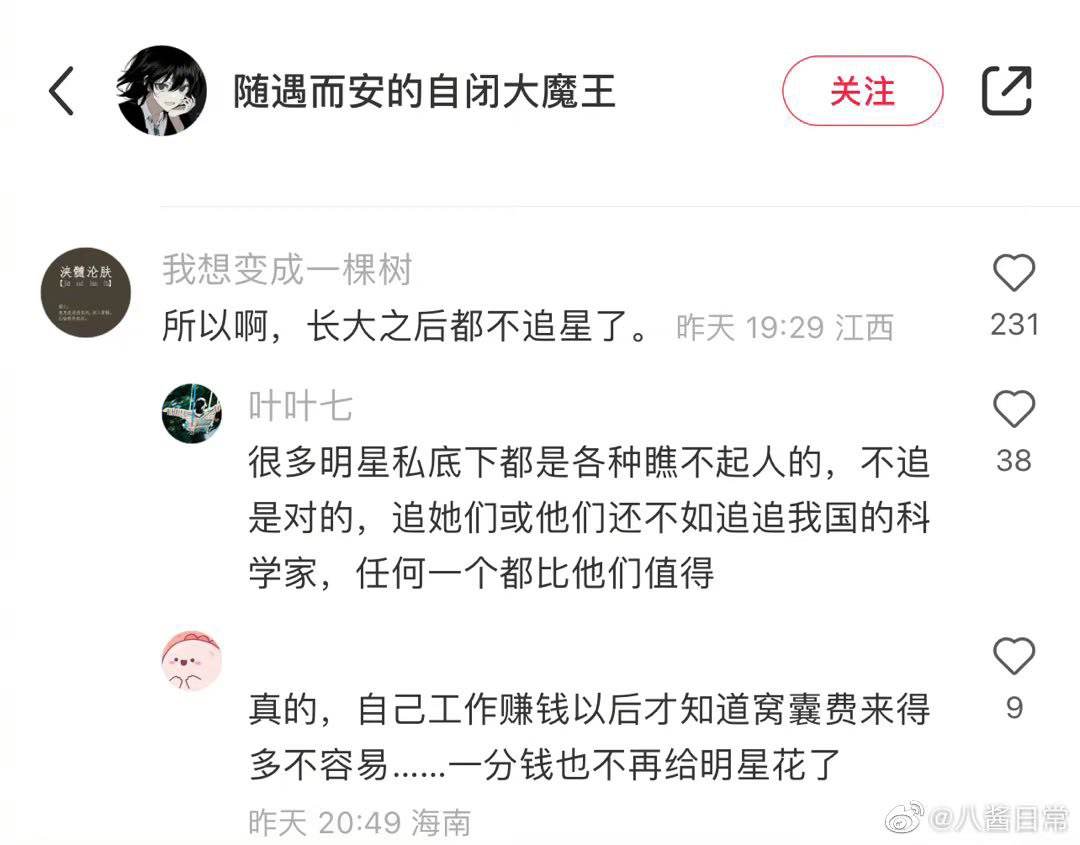Open username 叶叶七
This screenshot has width=1080, height=845.
click(x=300, y=407)
